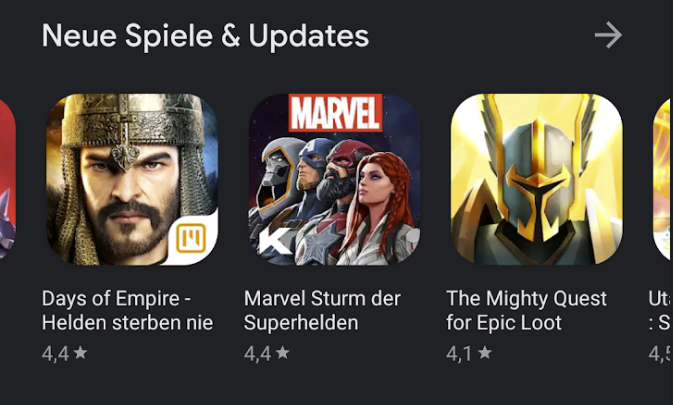
Task: Open Marvel Sturm der Superhelden card
Action: [x=334, y=180]
